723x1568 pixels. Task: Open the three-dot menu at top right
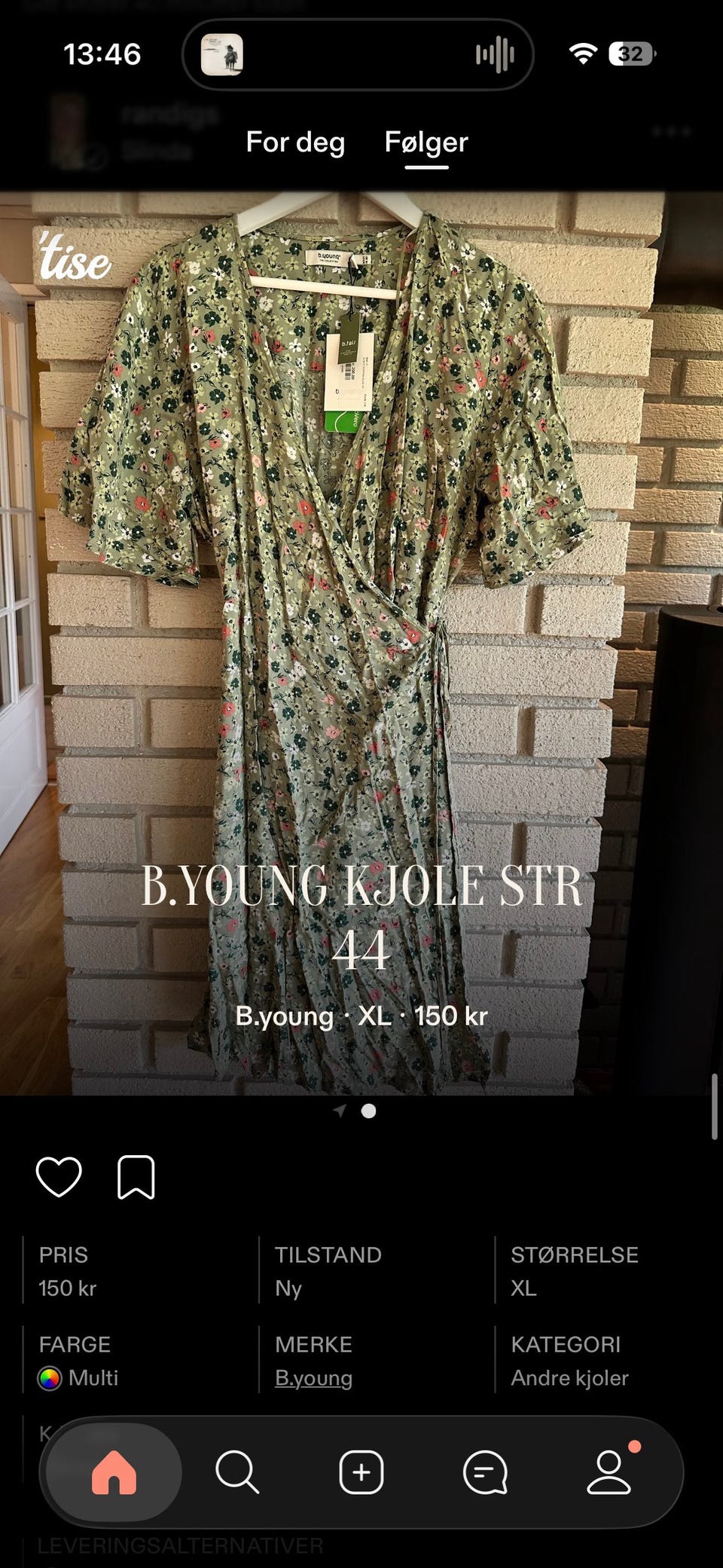pos(671,131)
